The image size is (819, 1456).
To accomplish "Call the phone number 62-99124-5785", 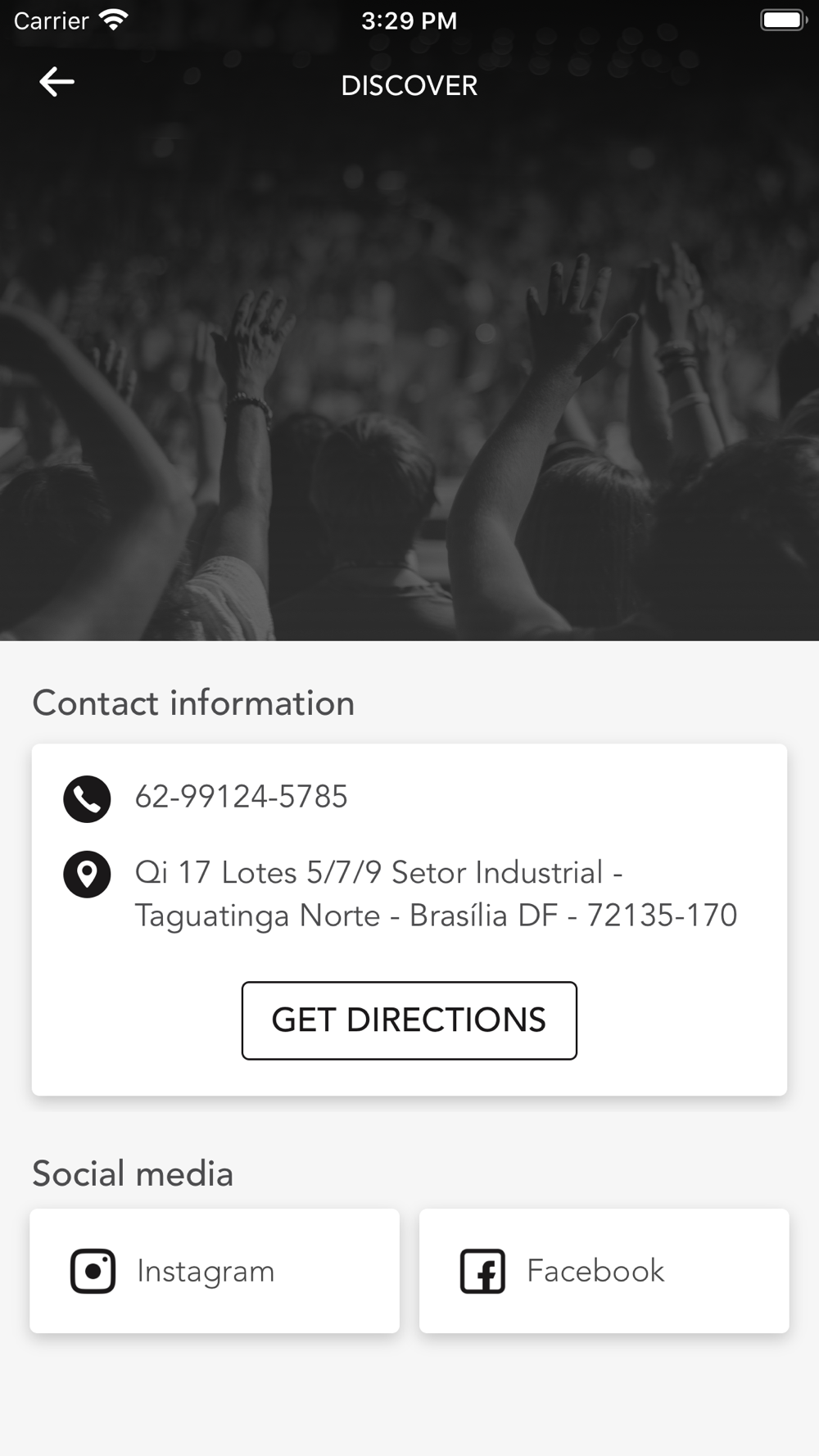I will point(241,797).
